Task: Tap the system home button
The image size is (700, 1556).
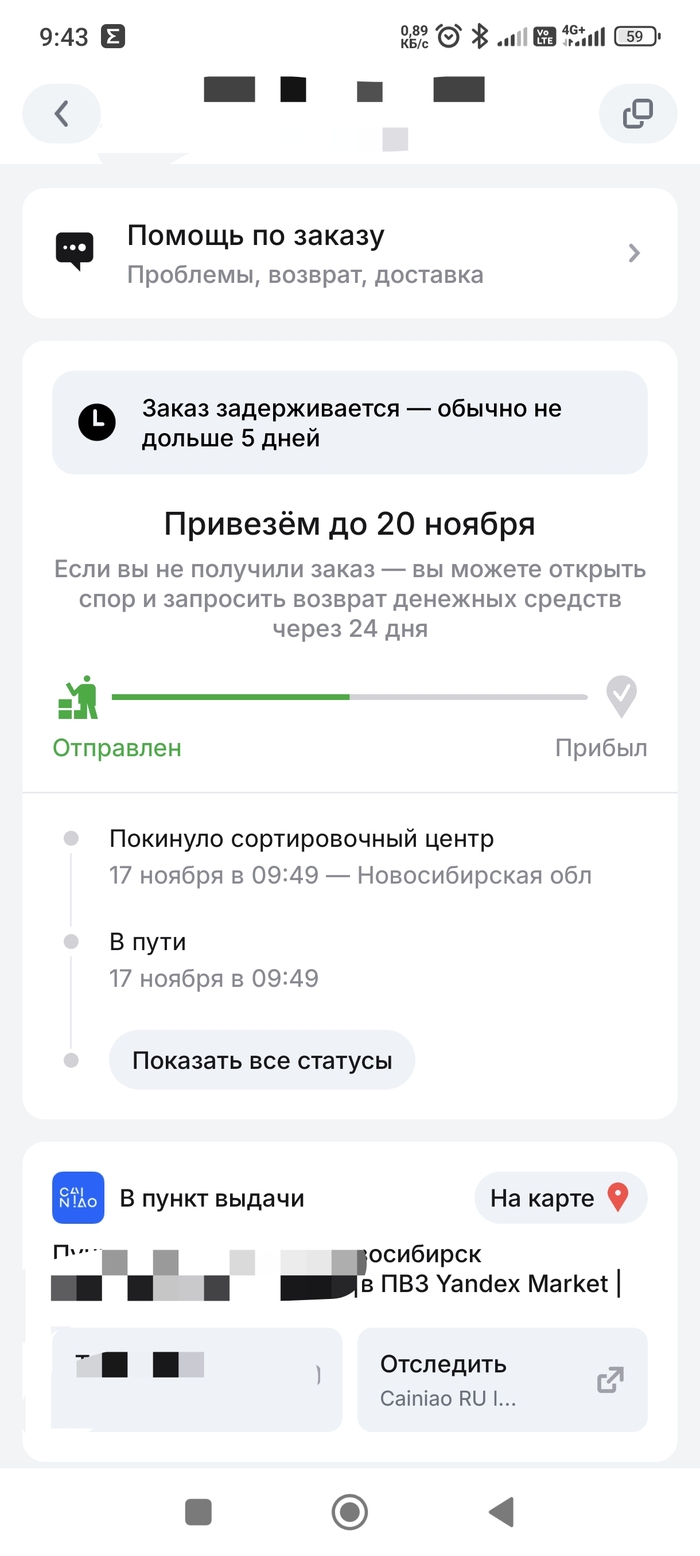Action: [349, 1511]
